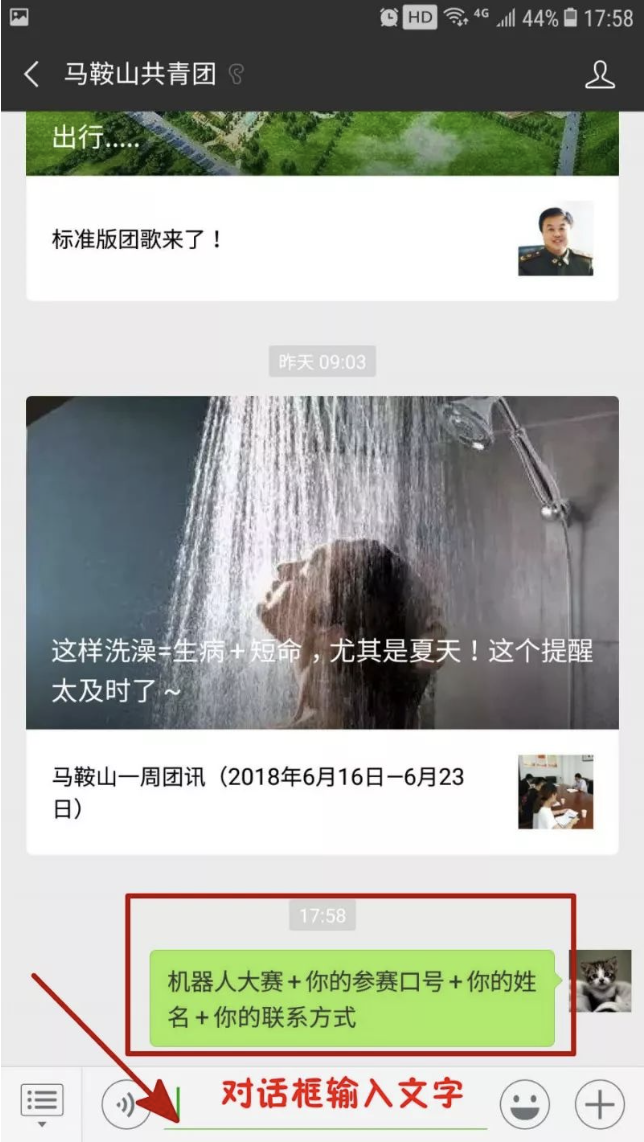
Task: Open the partially visible top article 出行
Action: point(322,142)
